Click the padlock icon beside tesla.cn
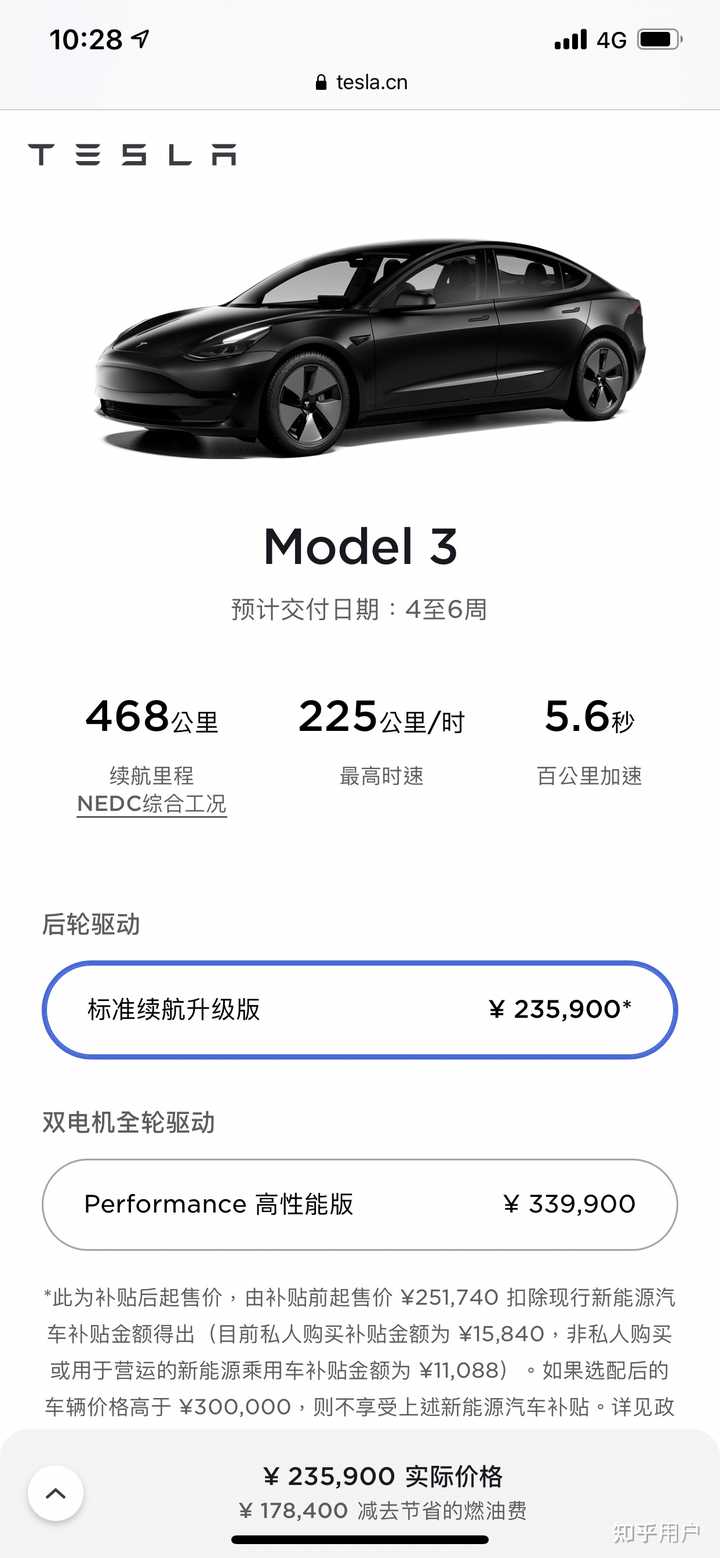This screenshot has height=1558, width=720. pos(322,82)
